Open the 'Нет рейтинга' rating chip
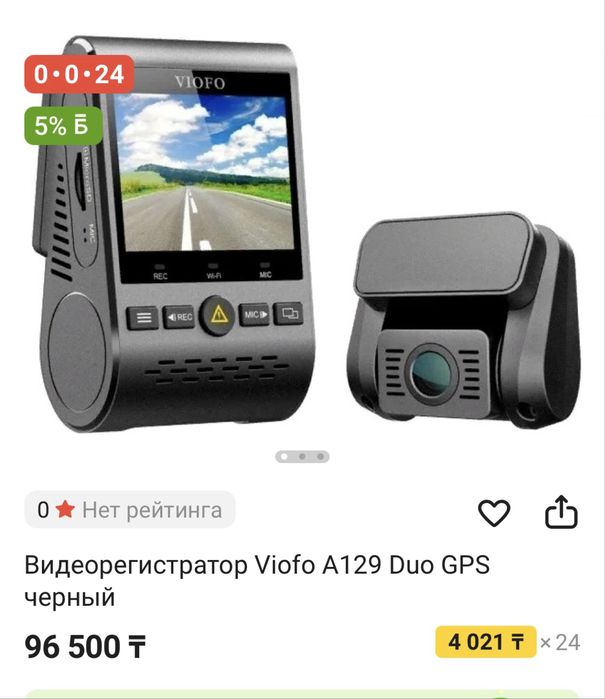The image size is (605, 699). click(130, 510)
